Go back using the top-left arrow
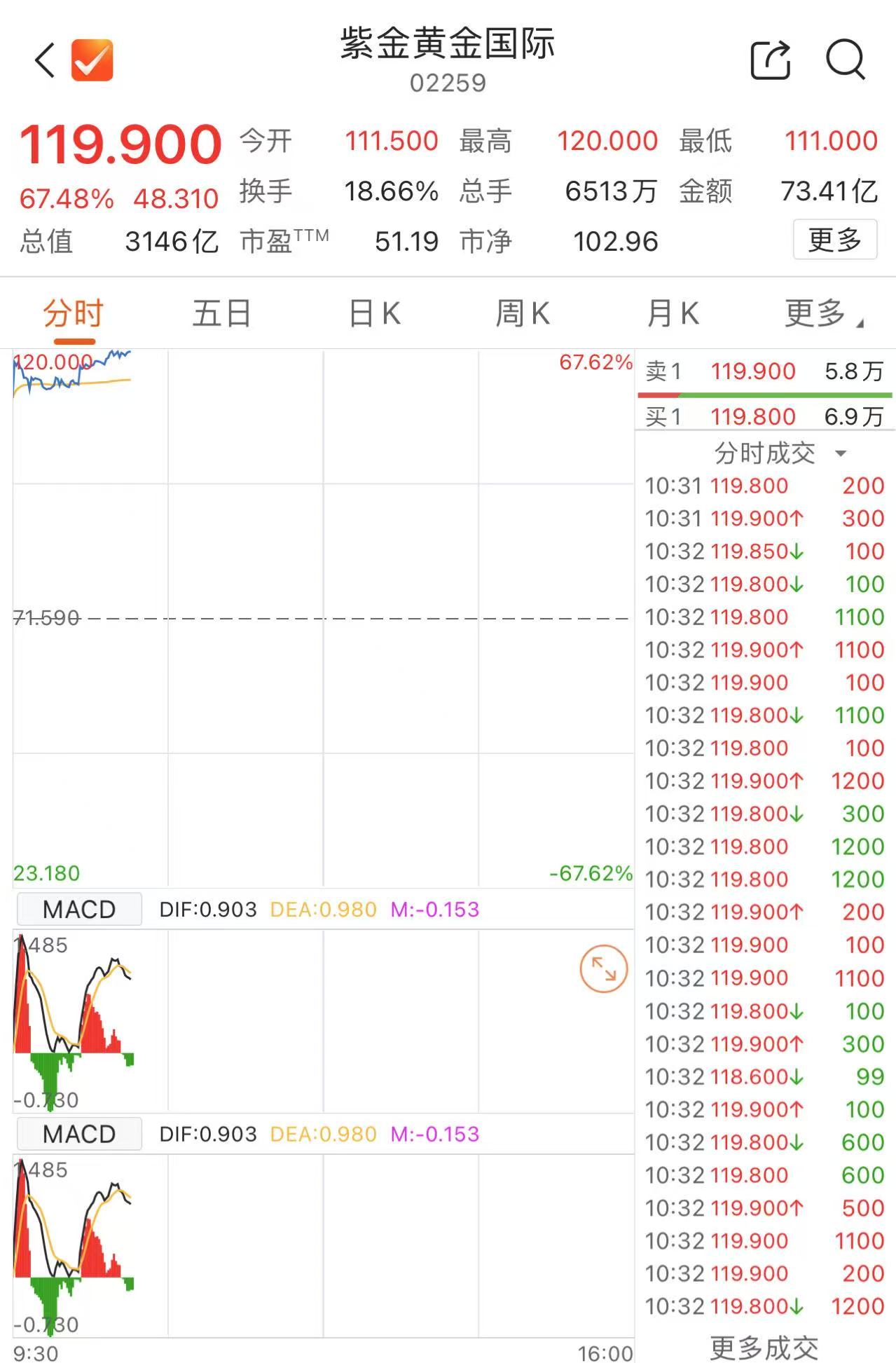 coord(45,60)
